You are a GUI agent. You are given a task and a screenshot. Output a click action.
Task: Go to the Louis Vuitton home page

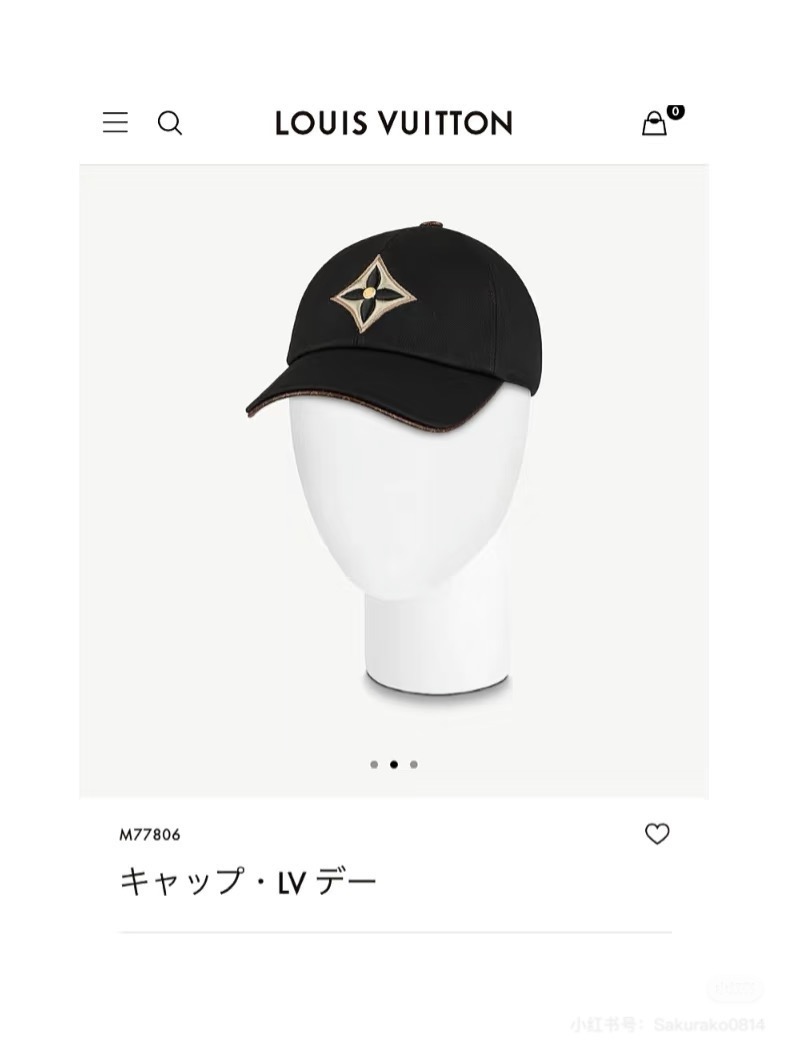click(393, 123)
